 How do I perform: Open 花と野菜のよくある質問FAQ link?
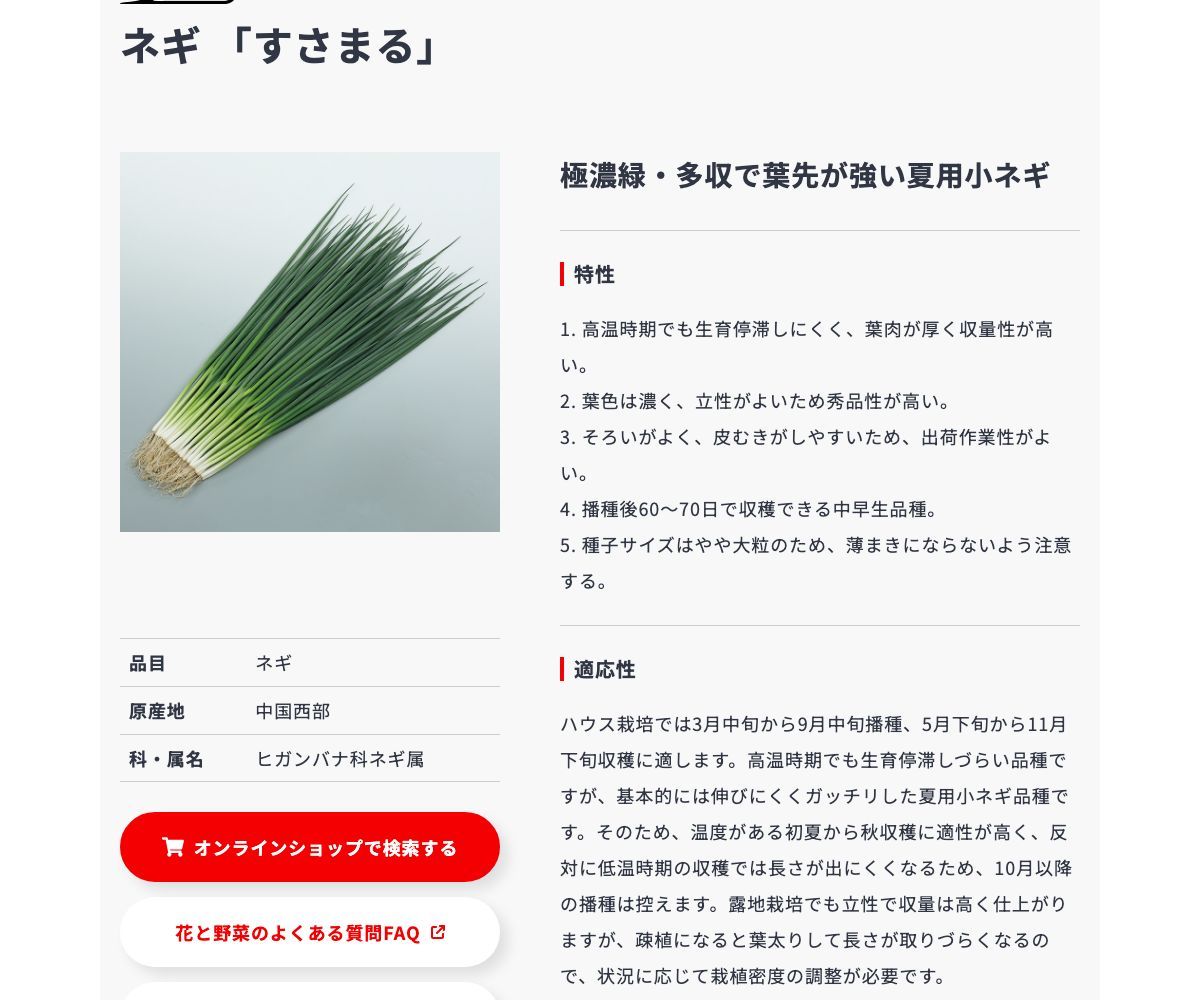[x=310, y=933]
